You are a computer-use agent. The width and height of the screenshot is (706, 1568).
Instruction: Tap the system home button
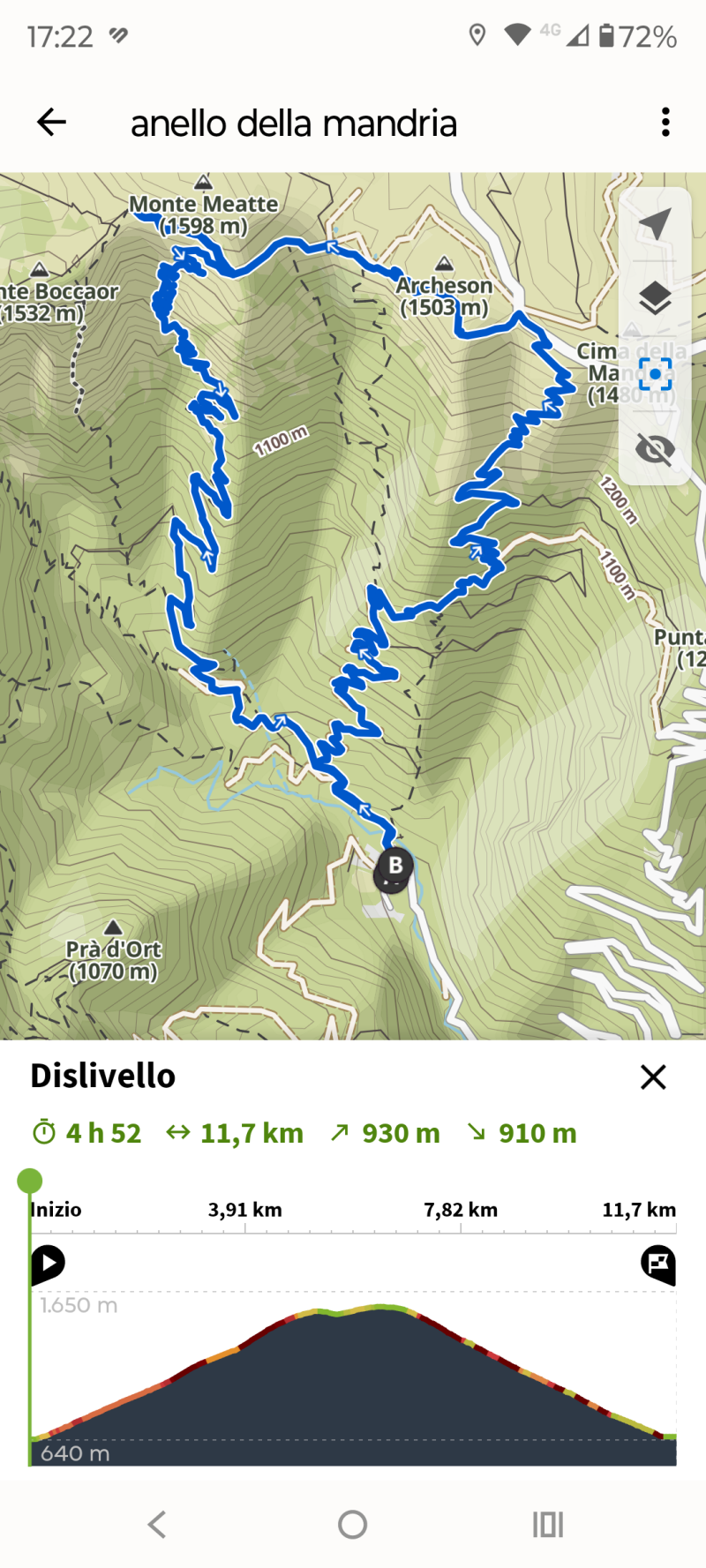[x=353, y=1524]
